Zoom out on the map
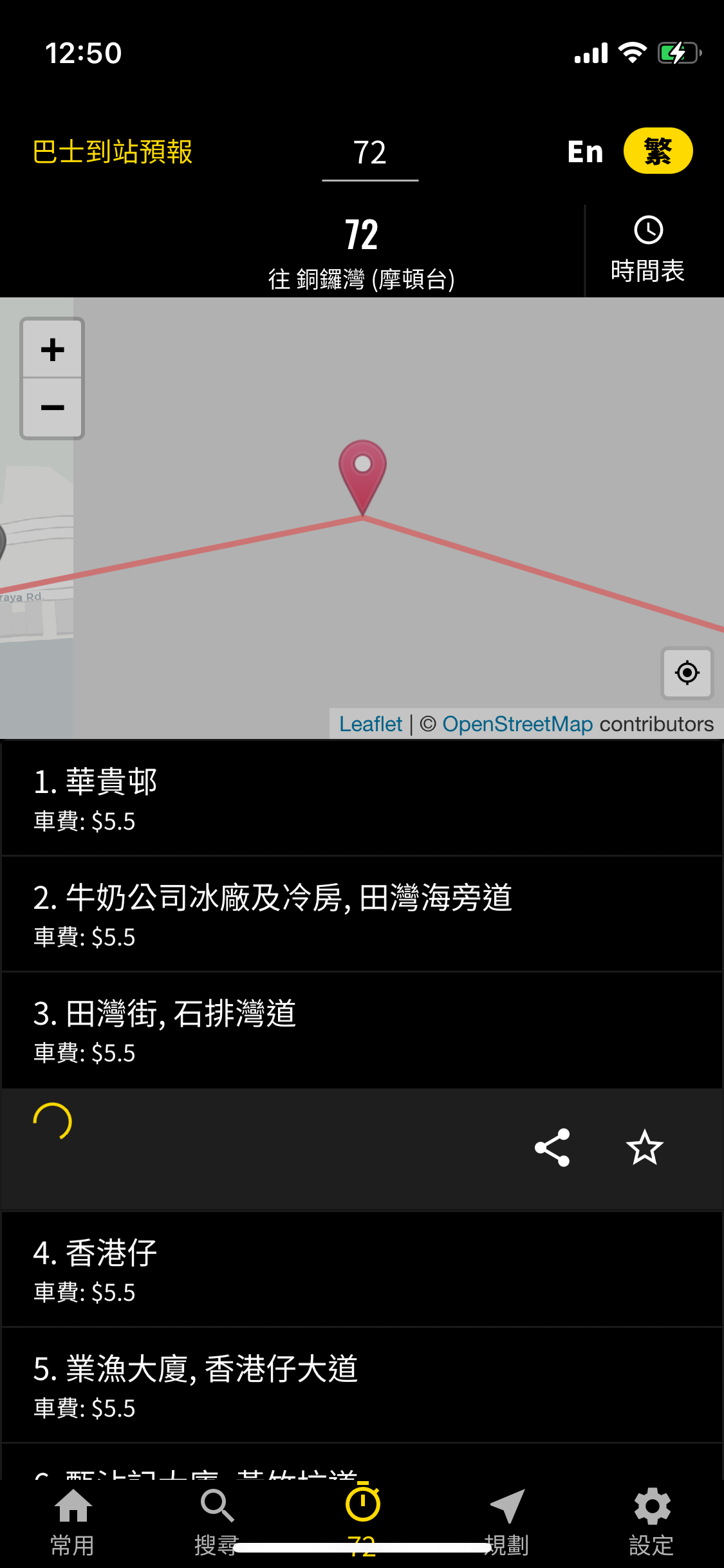 tap(52, 407)
